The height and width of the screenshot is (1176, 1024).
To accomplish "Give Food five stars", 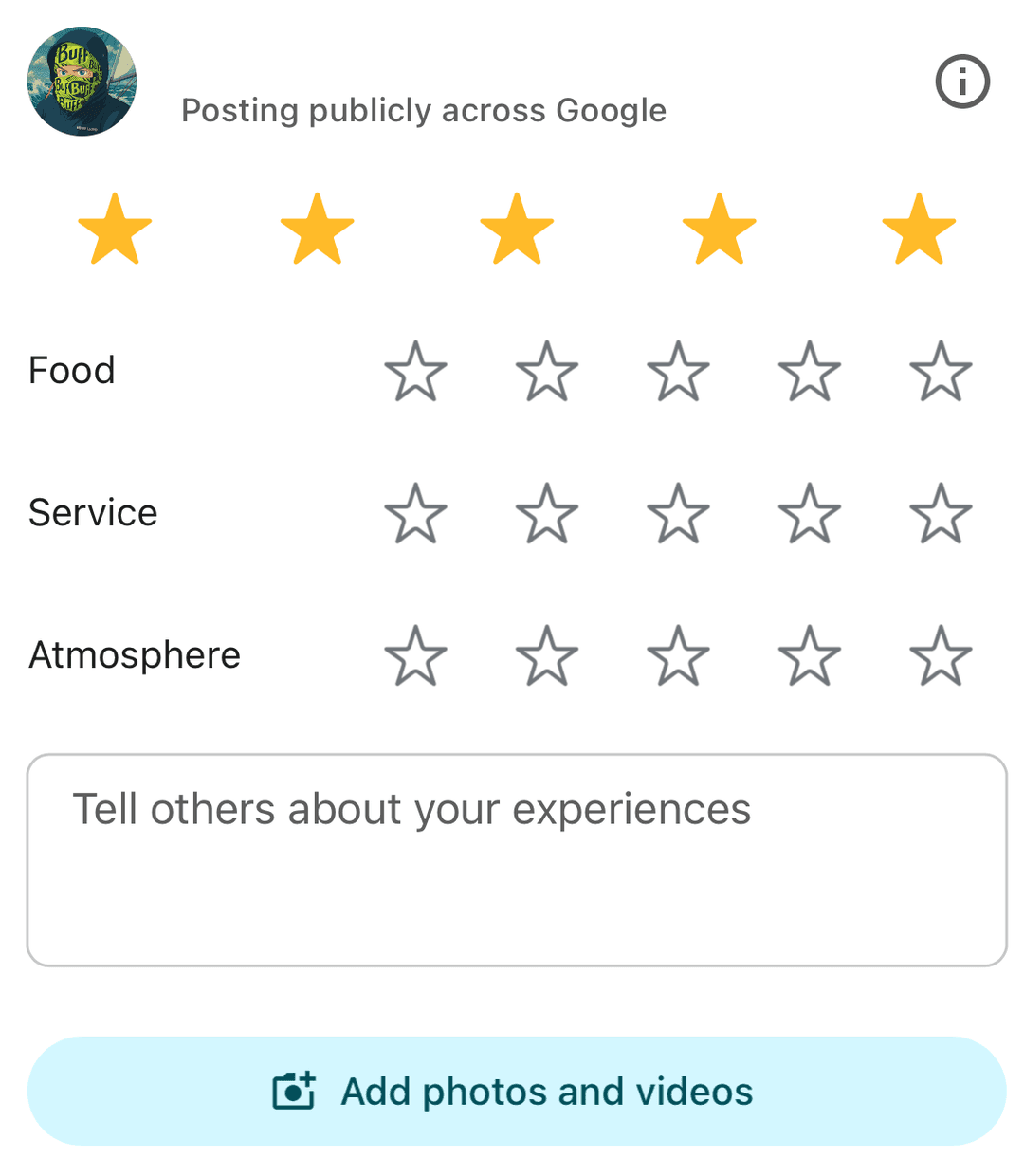I will pyautogui.click(x=941, y=372).
